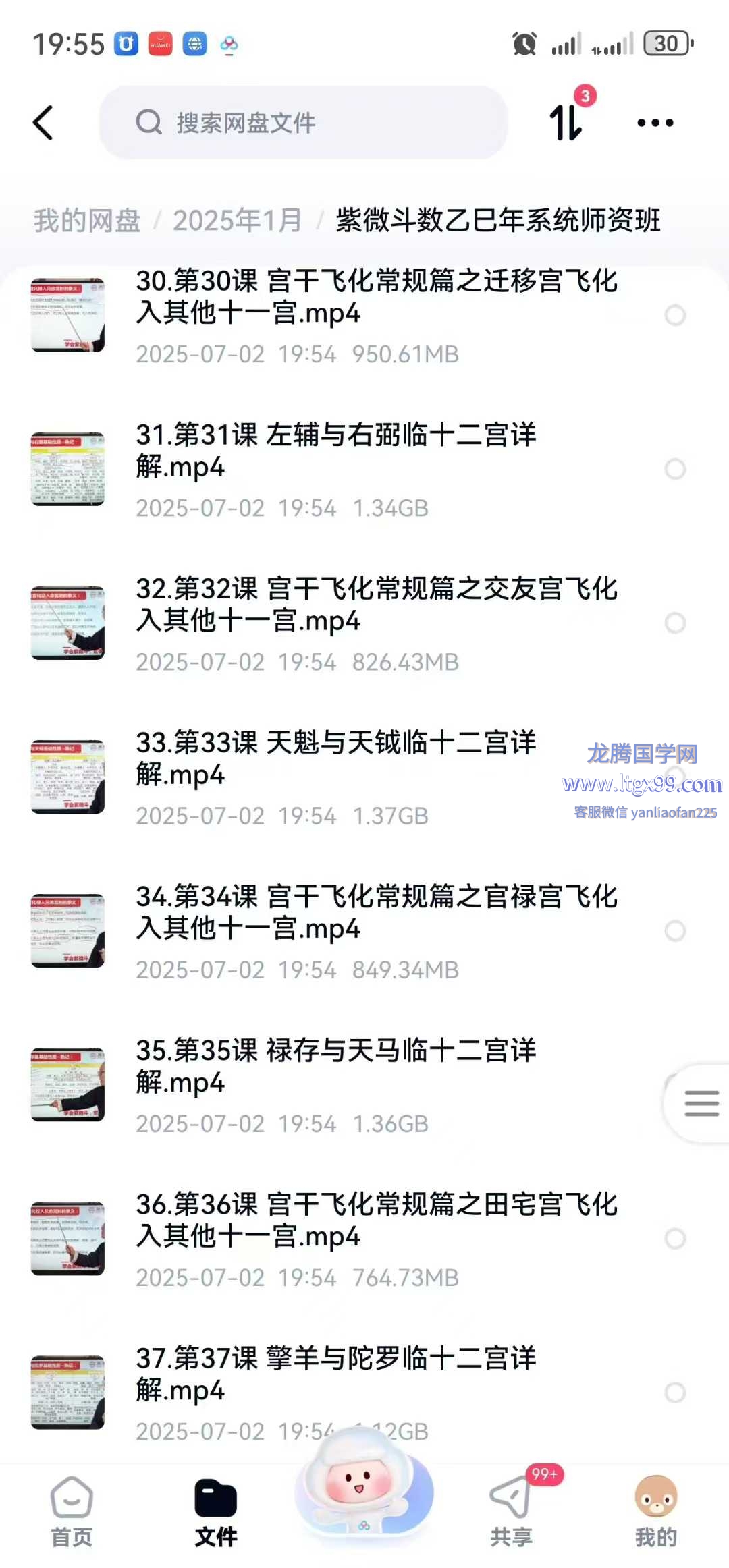The height and width of the screenshot is (1568, 729).
Task: Tap the floating side menu handle
Action: pyautogui.click(x=701, y=1104)
